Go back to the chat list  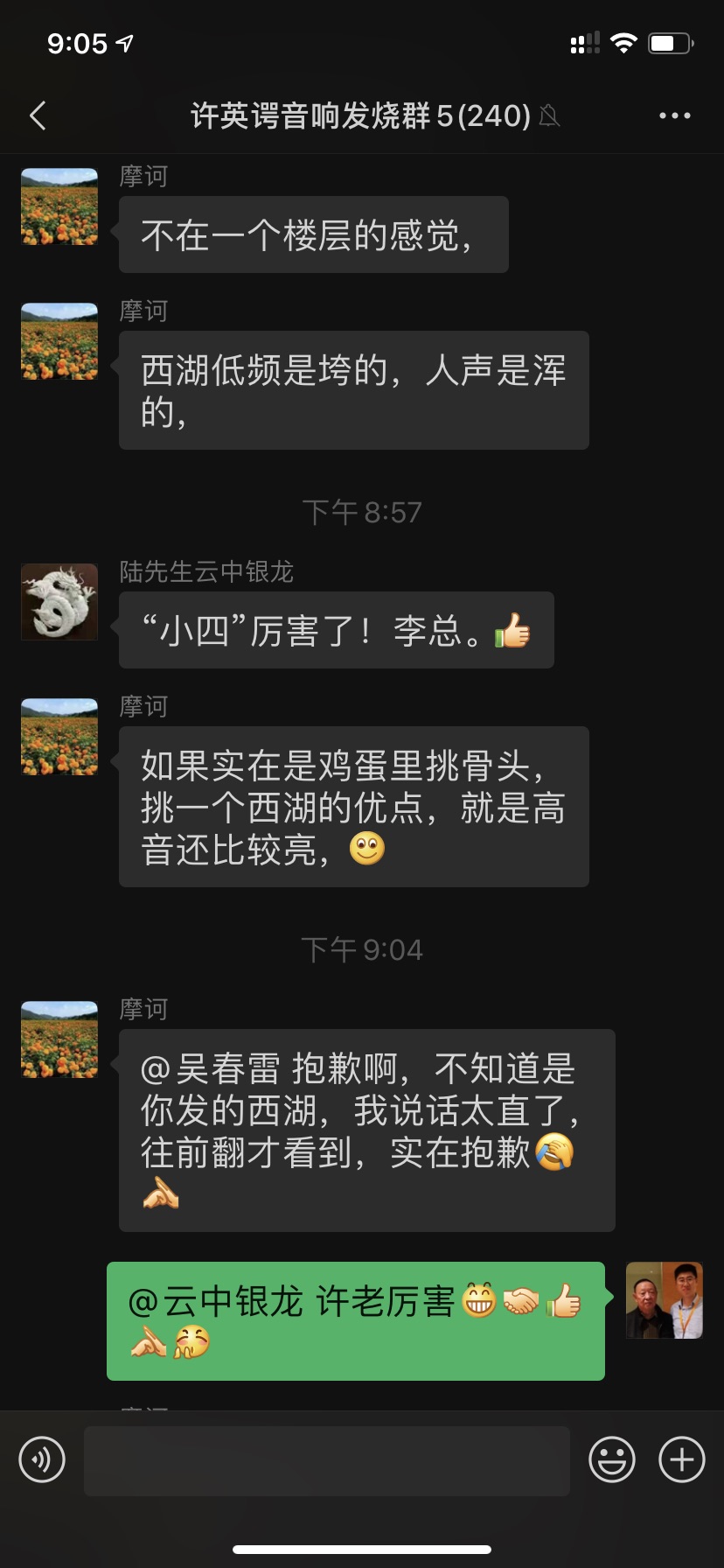pos(38,115)
